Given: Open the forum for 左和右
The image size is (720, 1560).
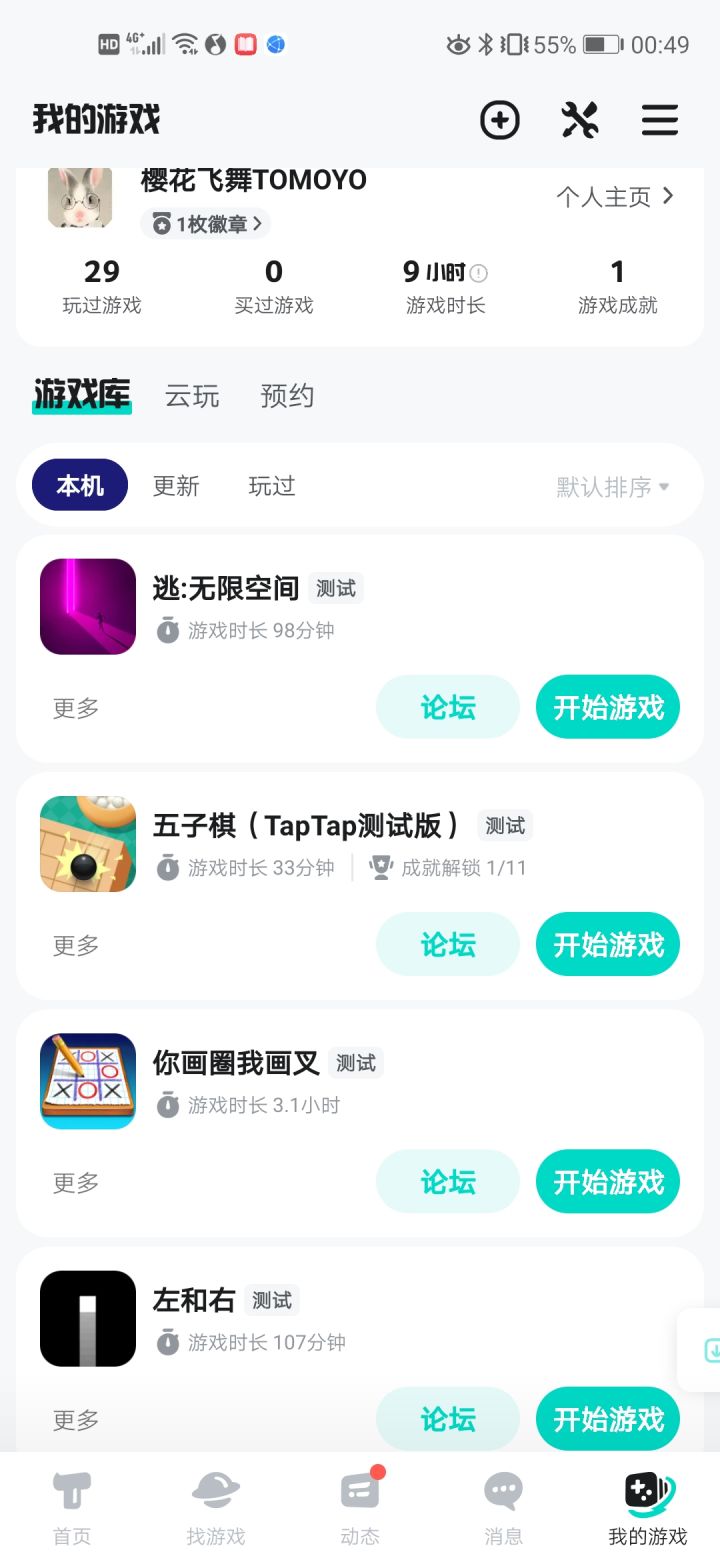Looking at the screenshot, I should [447, 1418].
